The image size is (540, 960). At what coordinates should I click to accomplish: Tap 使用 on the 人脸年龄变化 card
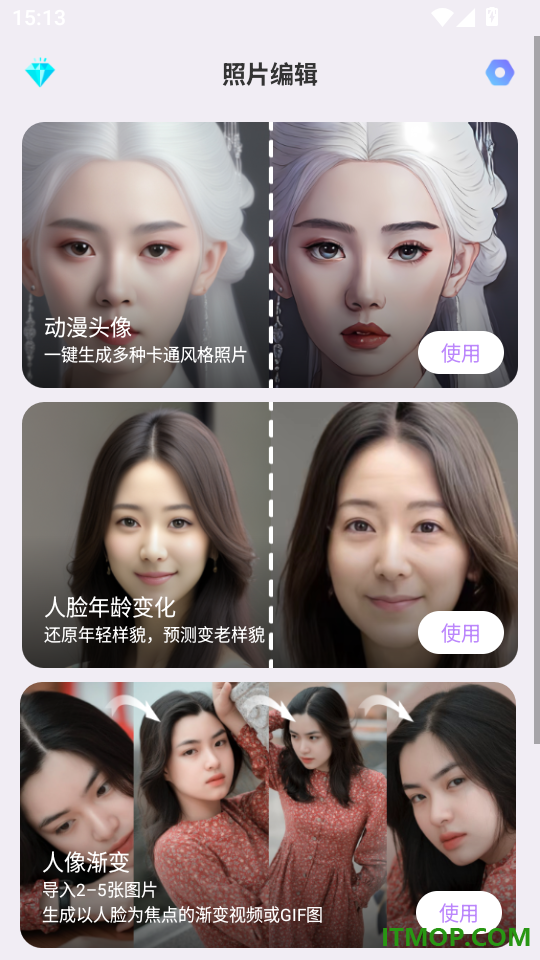tap(460, 632)
